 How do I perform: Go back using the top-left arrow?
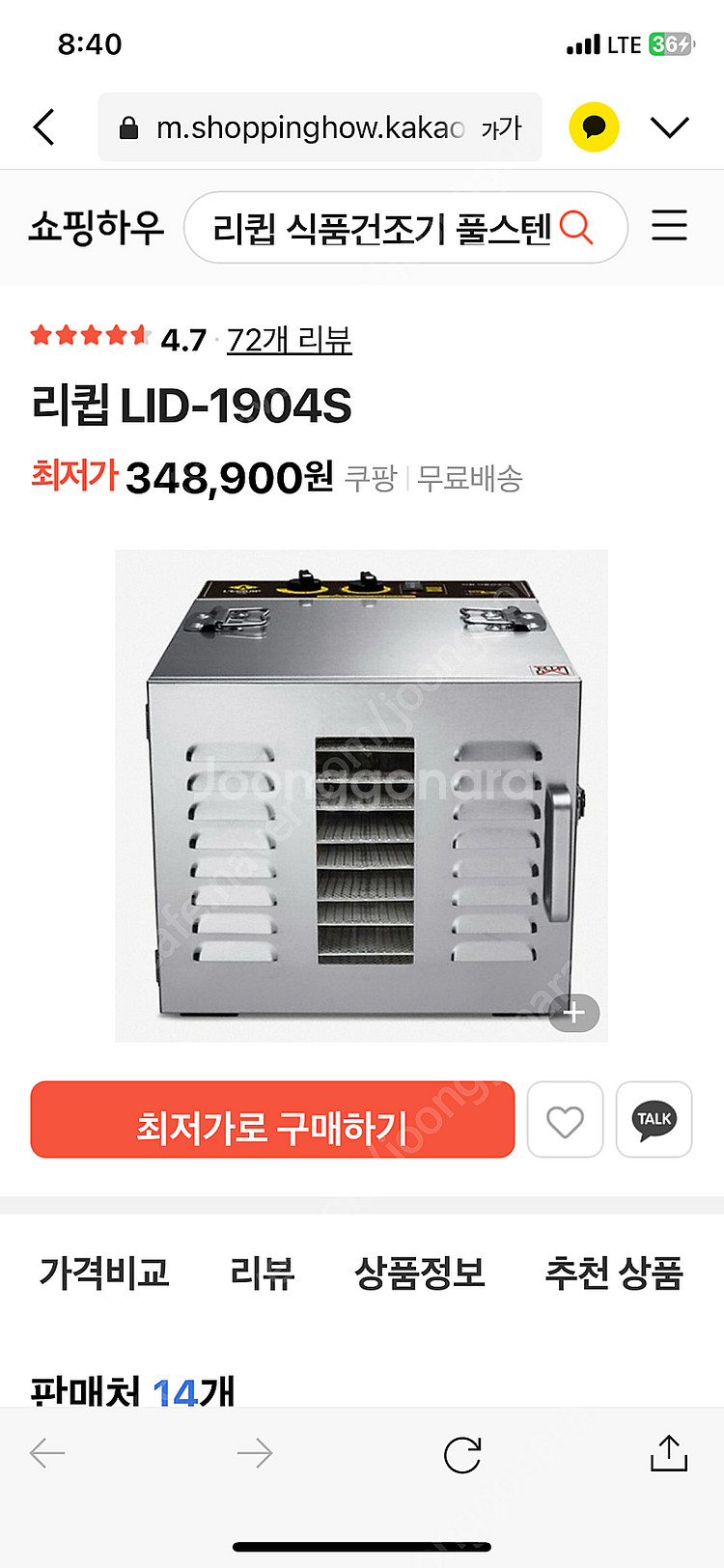click(44, 127)
